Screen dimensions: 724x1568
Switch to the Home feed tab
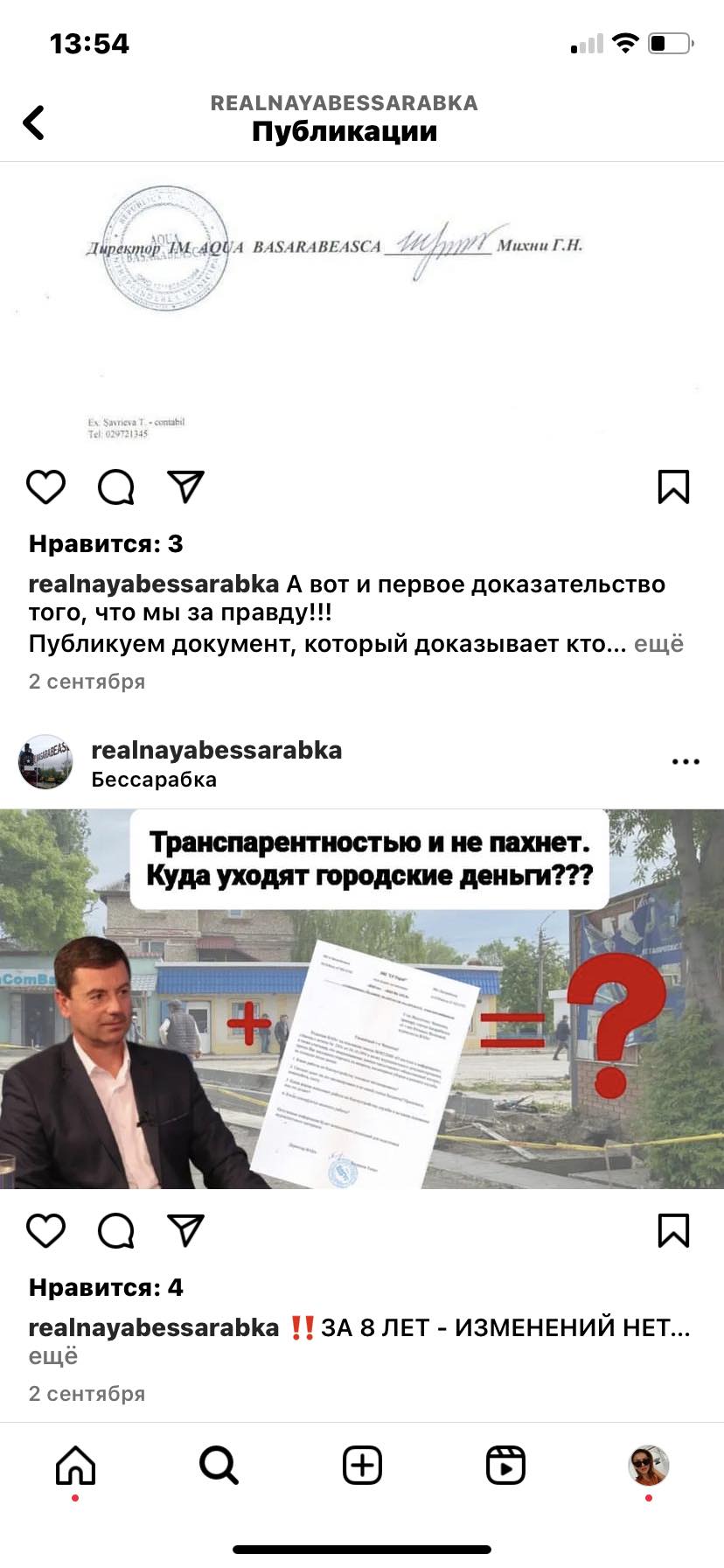tap(75, 1465)
